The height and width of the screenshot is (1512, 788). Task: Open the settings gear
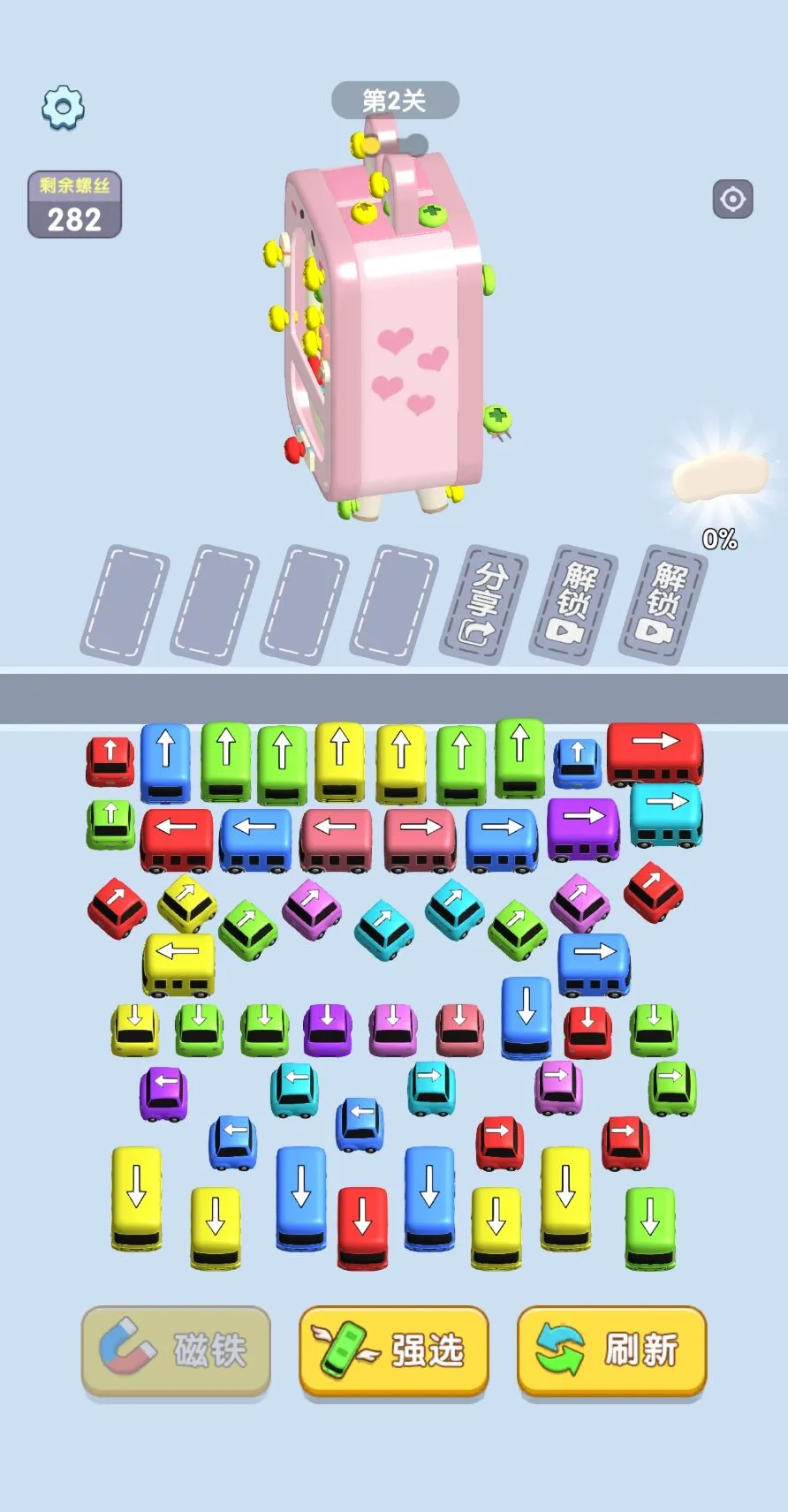[63, 108]
